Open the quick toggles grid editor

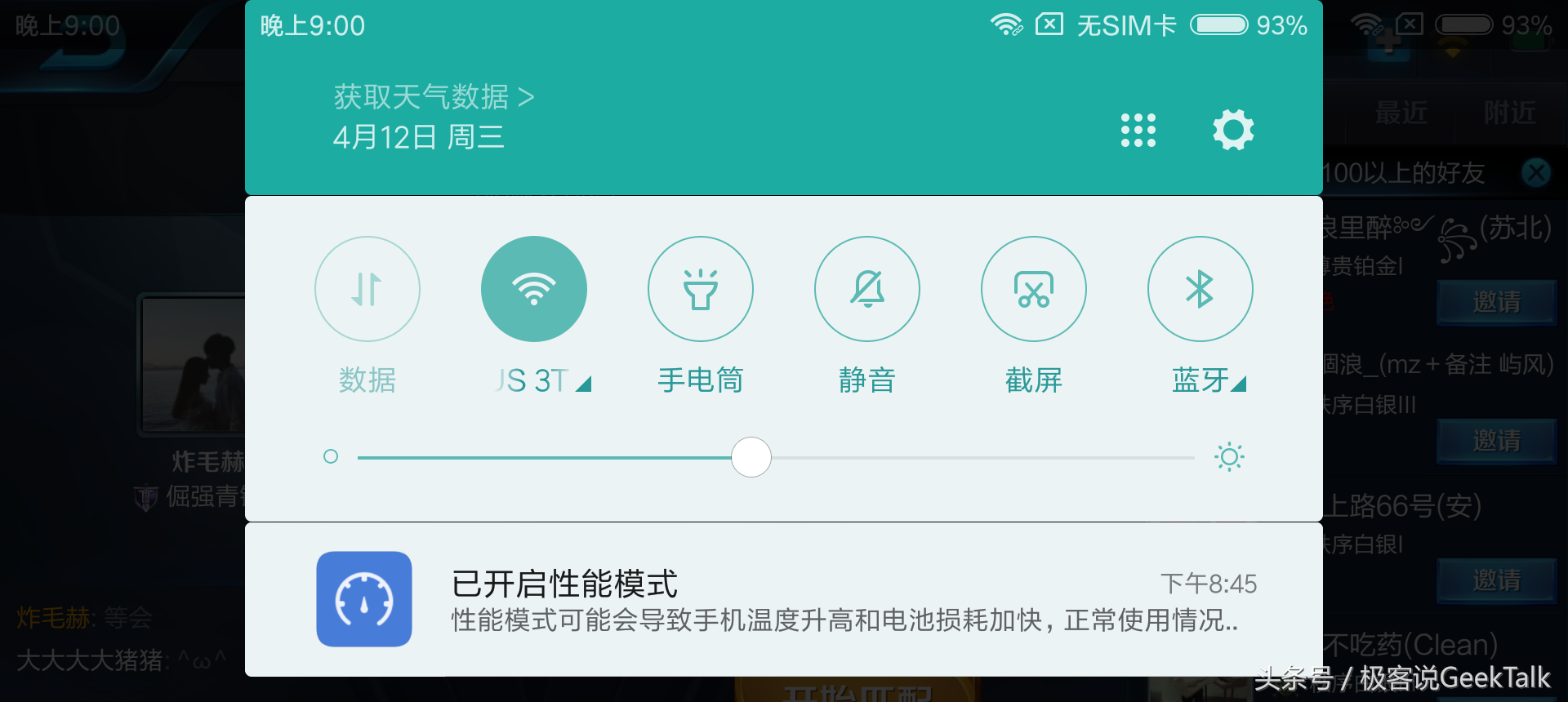(x=1138, y=130)
